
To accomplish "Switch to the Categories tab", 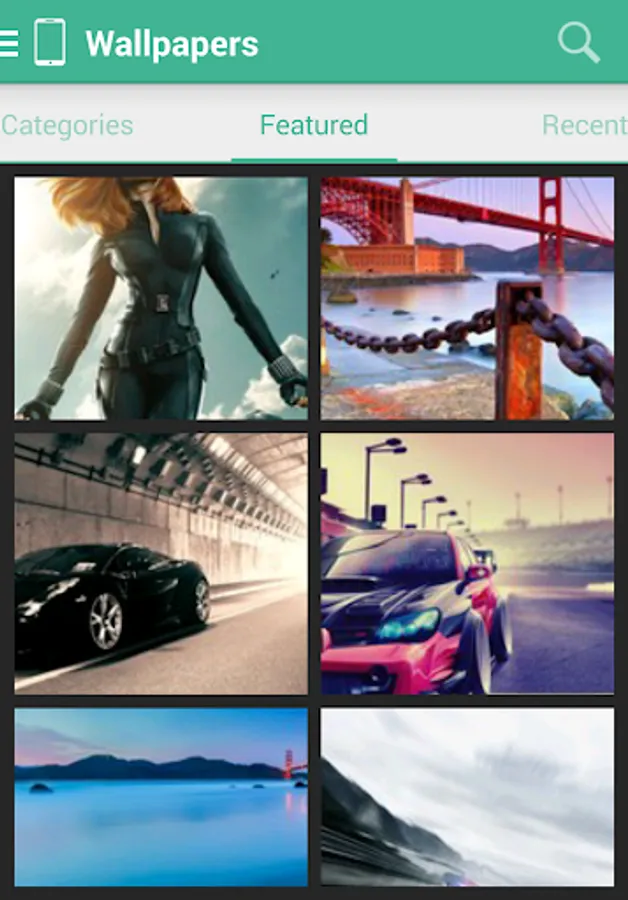I will [67, 125].
